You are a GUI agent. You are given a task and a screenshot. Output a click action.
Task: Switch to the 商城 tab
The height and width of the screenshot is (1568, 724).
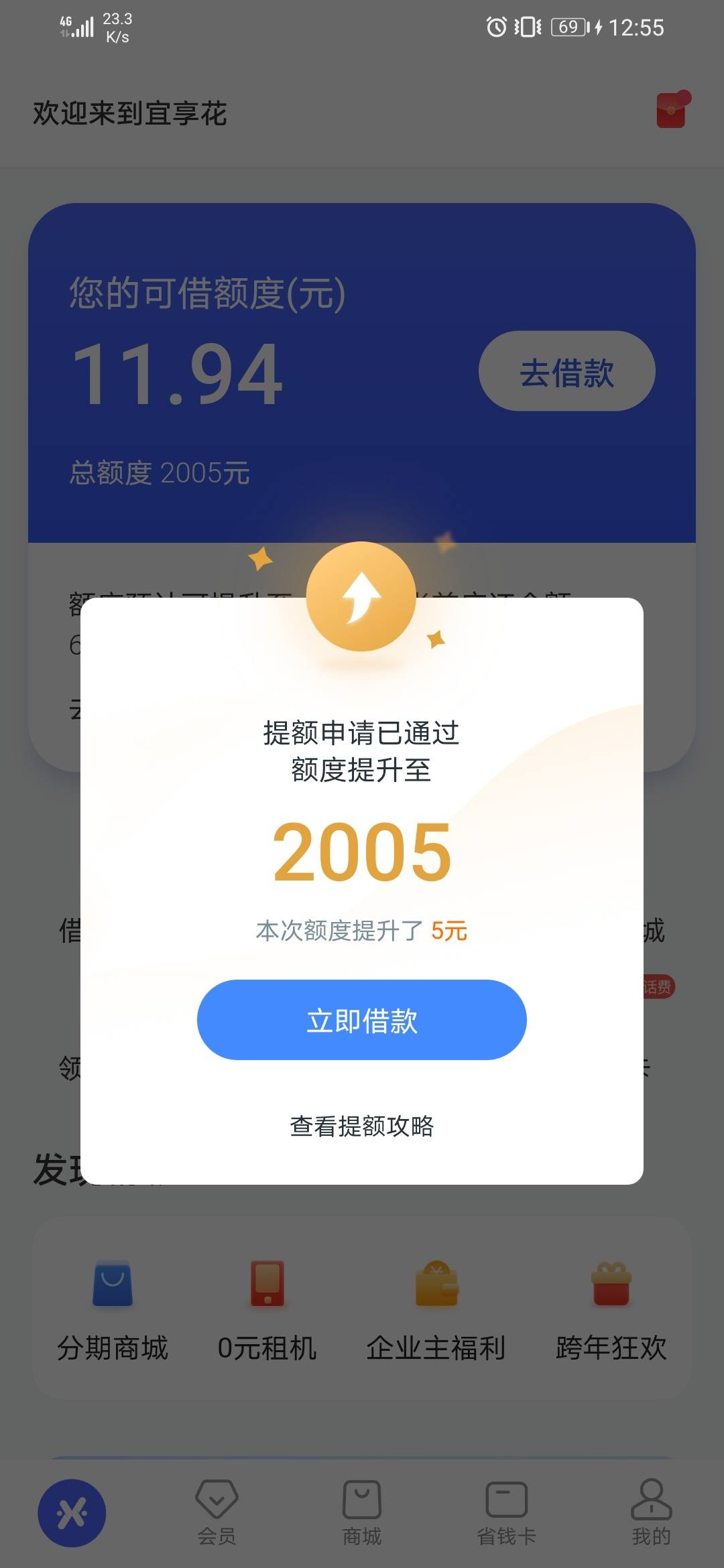coord(362,1512)
